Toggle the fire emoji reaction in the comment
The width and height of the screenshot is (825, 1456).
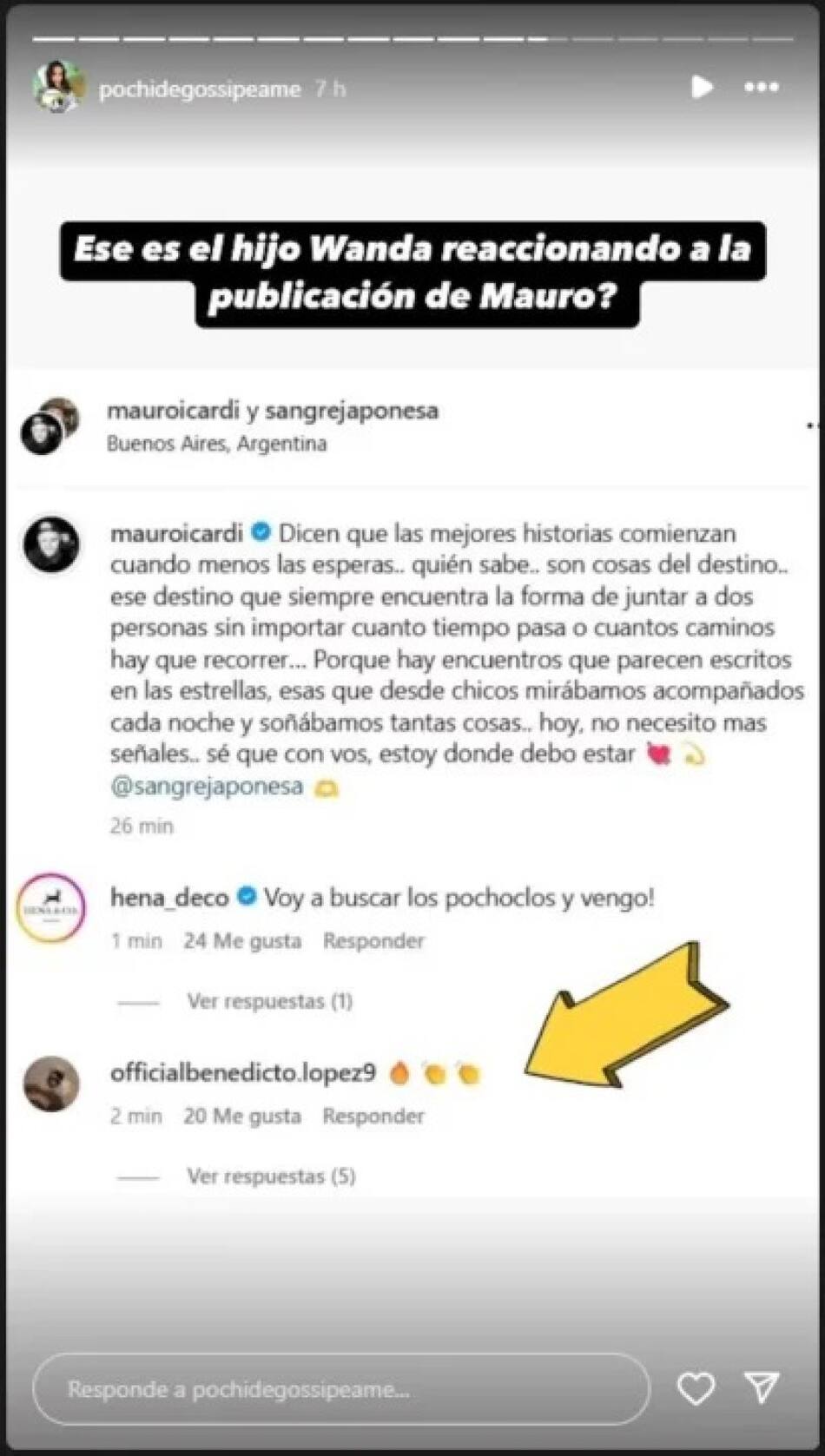(x=399, y=1072)
